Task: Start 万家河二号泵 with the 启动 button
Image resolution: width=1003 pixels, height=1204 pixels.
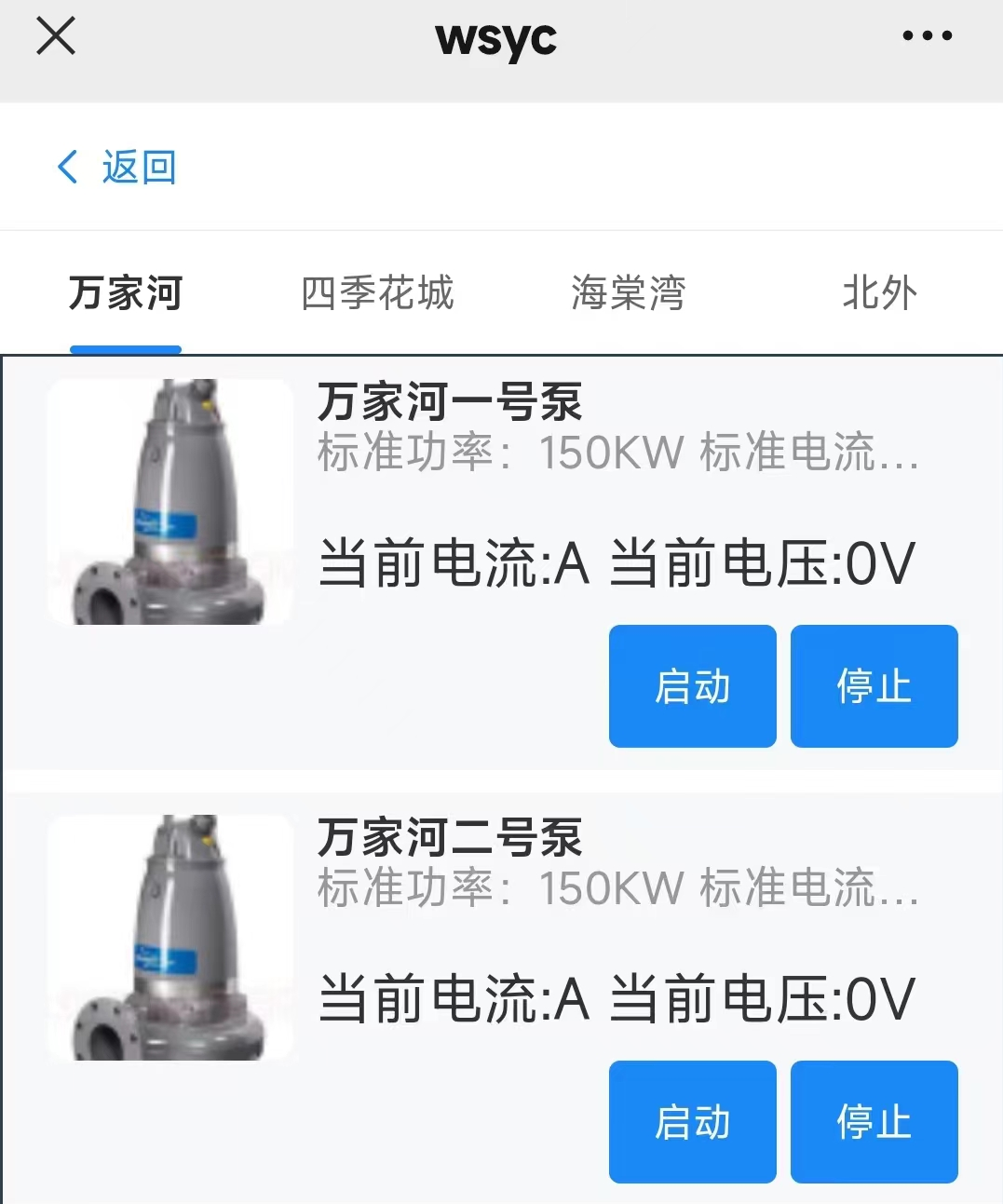Action: click(692, 1122)
